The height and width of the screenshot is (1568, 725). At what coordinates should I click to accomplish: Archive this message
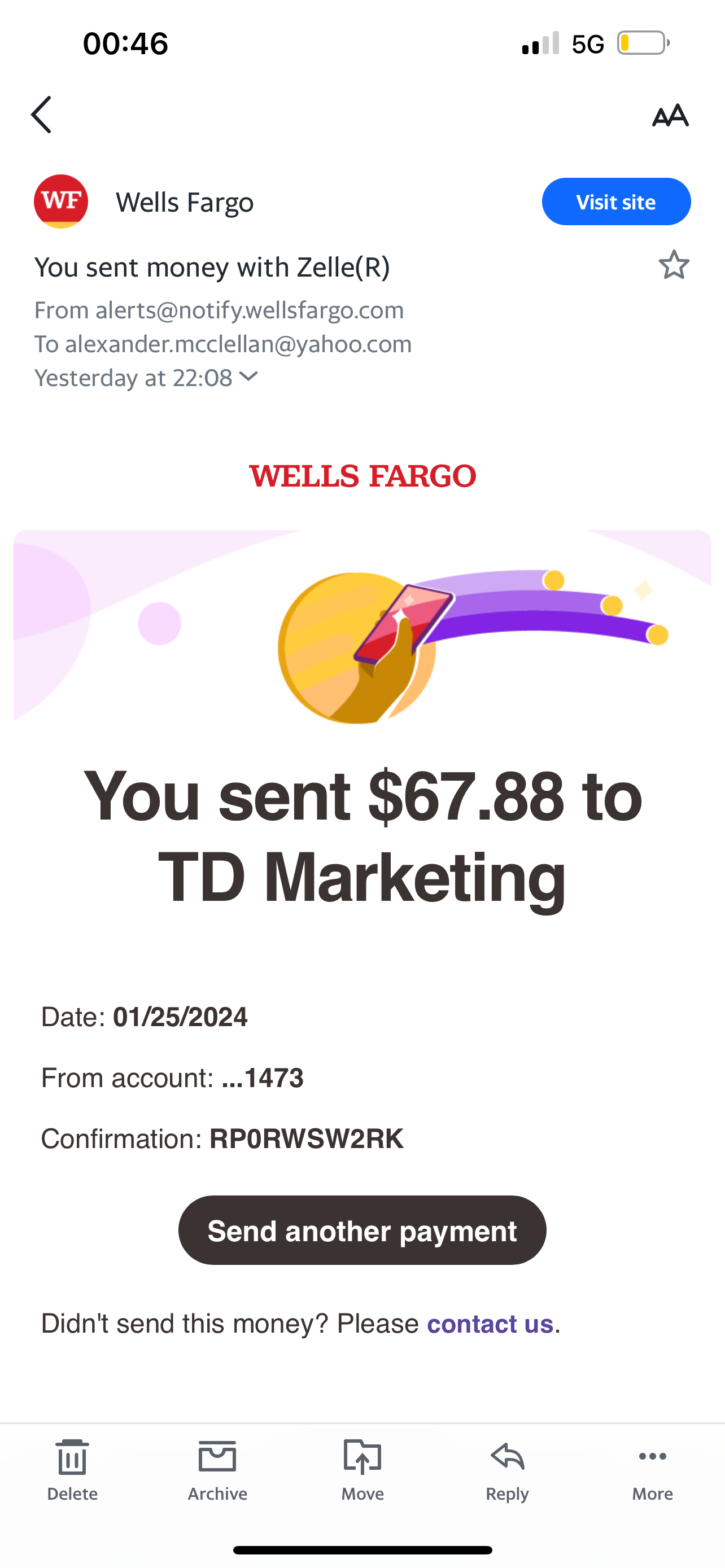point(217,1469)
